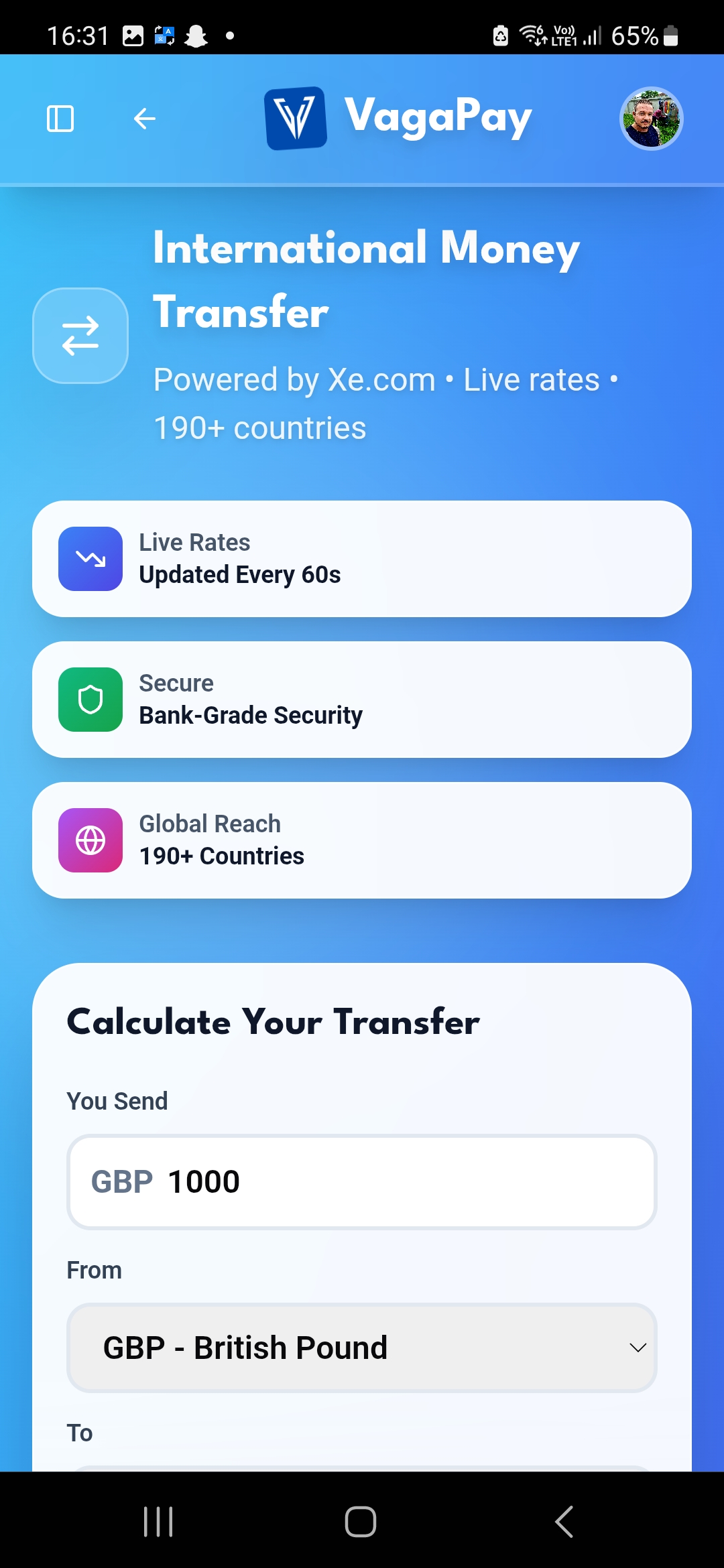Open the profile avatar
This screenshot has height=1568, width=724.
tap(650, 119)
